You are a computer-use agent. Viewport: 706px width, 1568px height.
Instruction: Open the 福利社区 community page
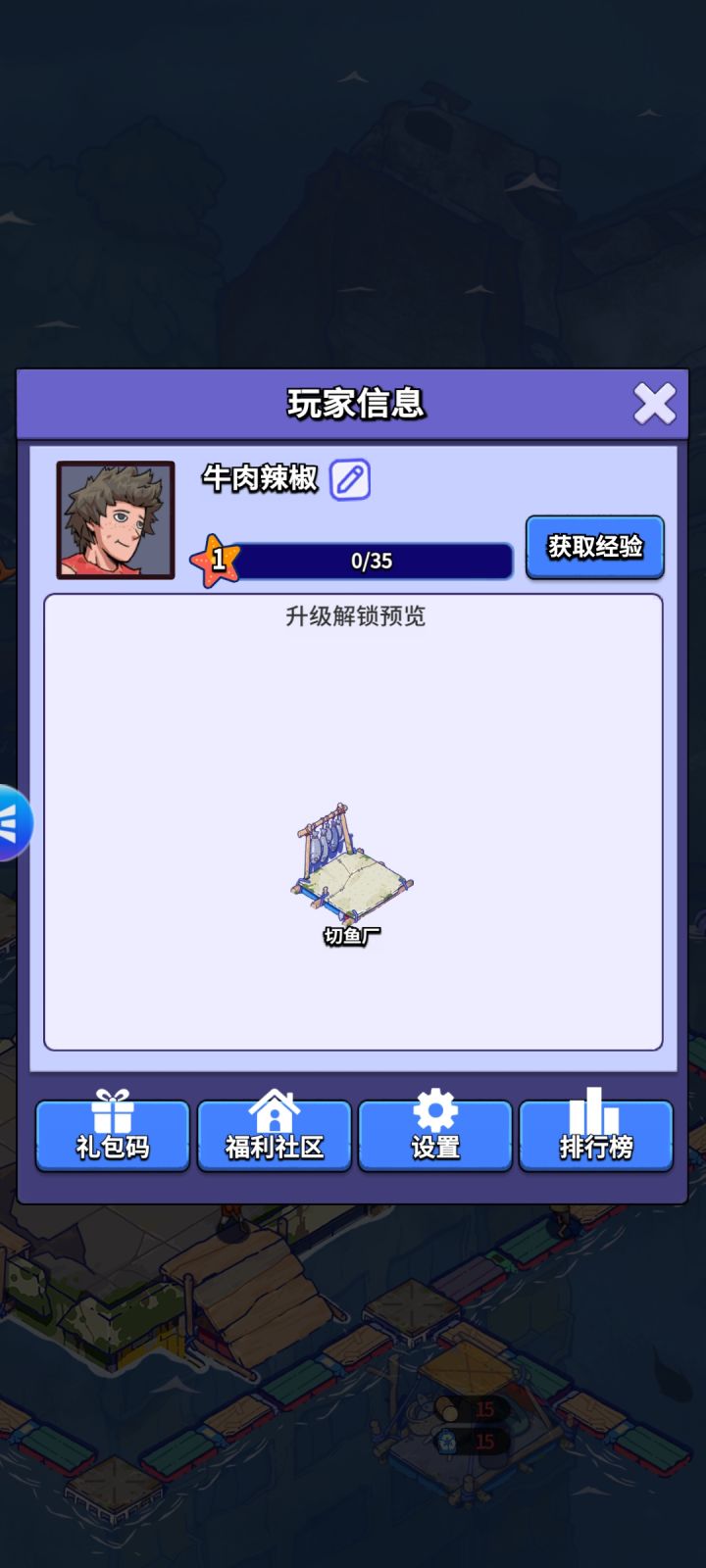click(x=274, y=1149)
